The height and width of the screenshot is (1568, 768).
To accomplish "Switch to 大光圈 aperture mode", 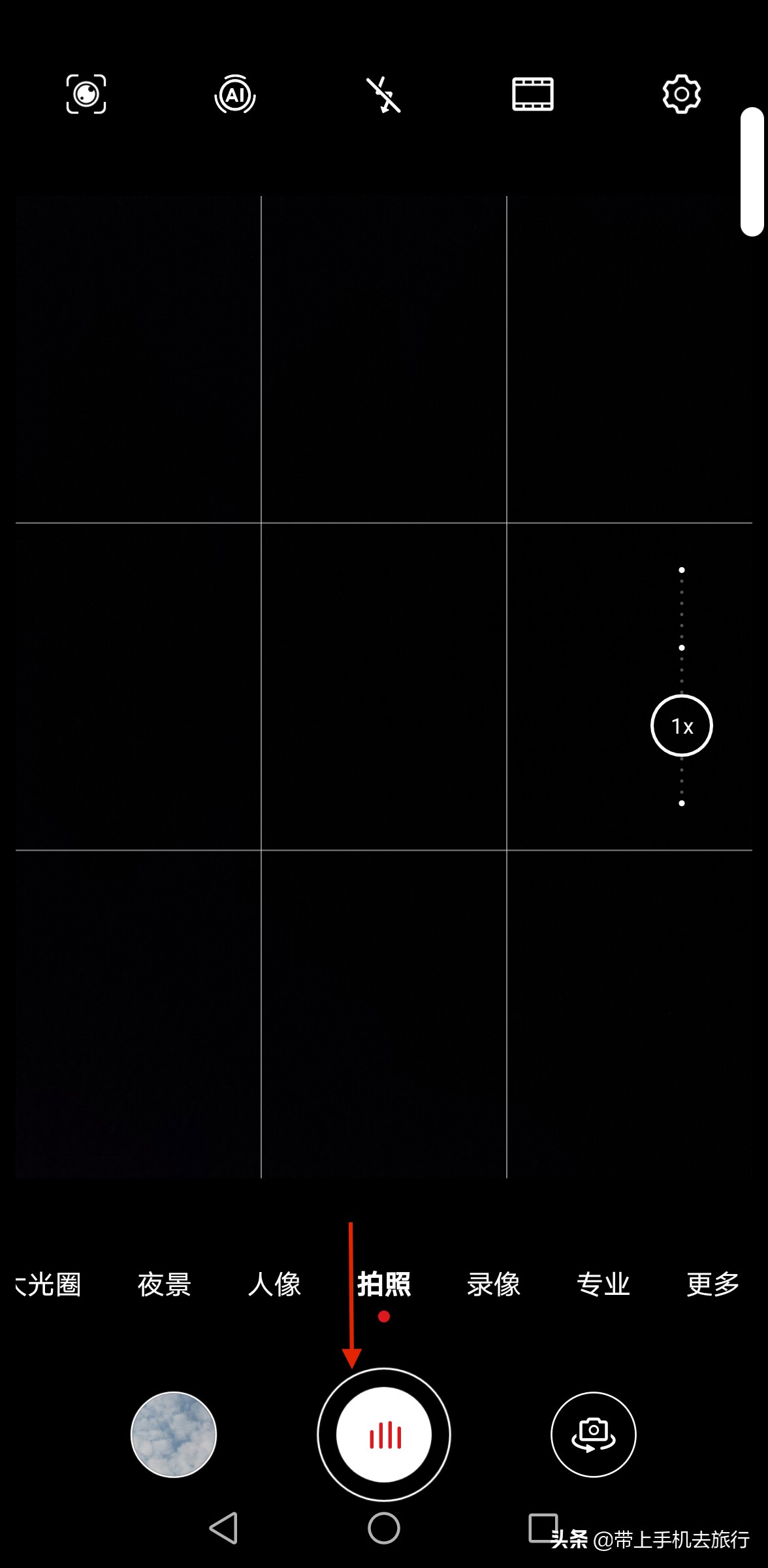I will (50, 1284).
